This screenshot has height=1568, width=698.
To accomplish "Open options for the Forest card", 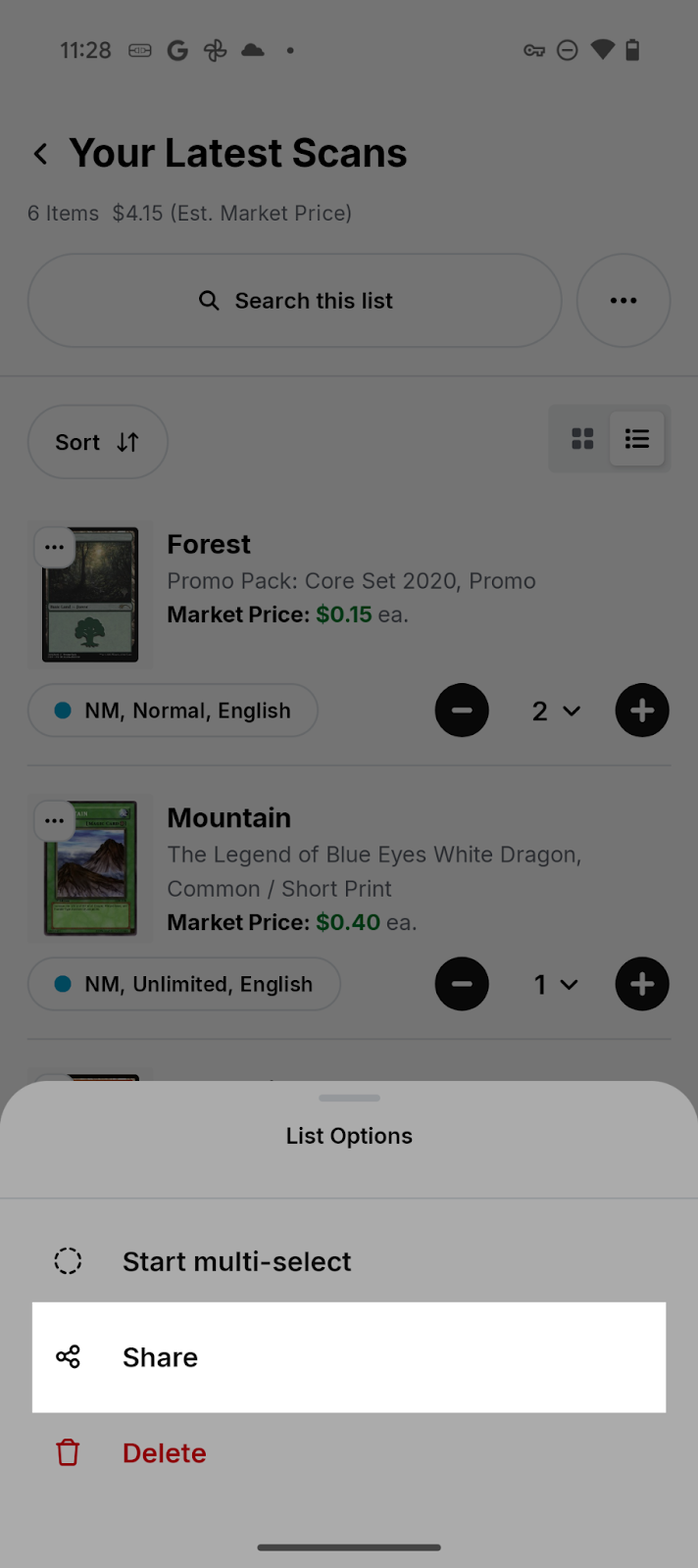I will coord(55,548).
